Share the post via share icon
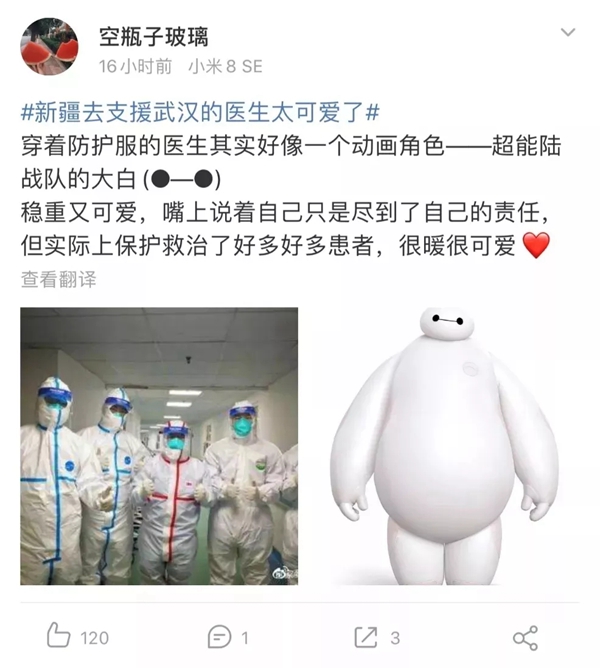600x668 pixels. (524, 637)
